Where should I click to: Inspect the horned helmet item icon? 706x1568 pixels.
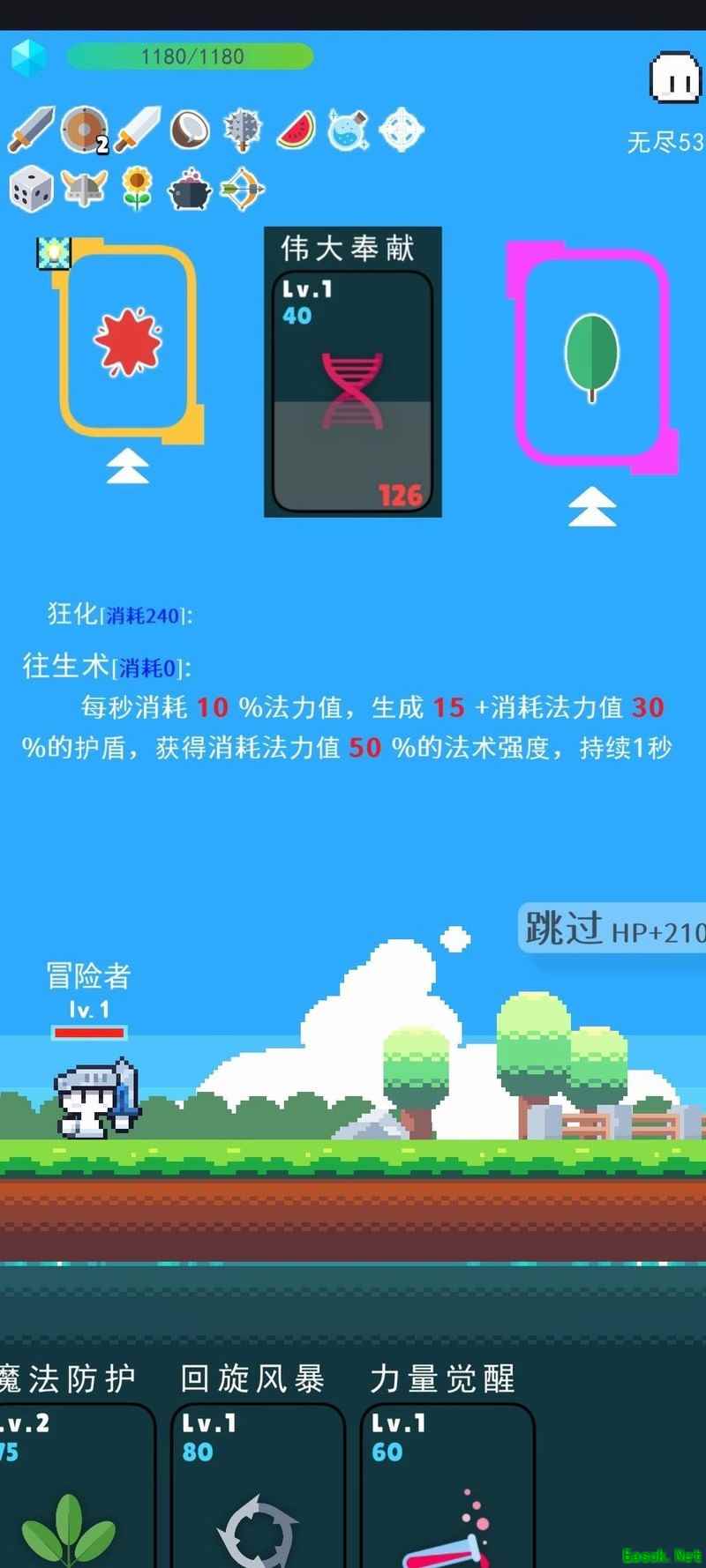tap(85, 189)
